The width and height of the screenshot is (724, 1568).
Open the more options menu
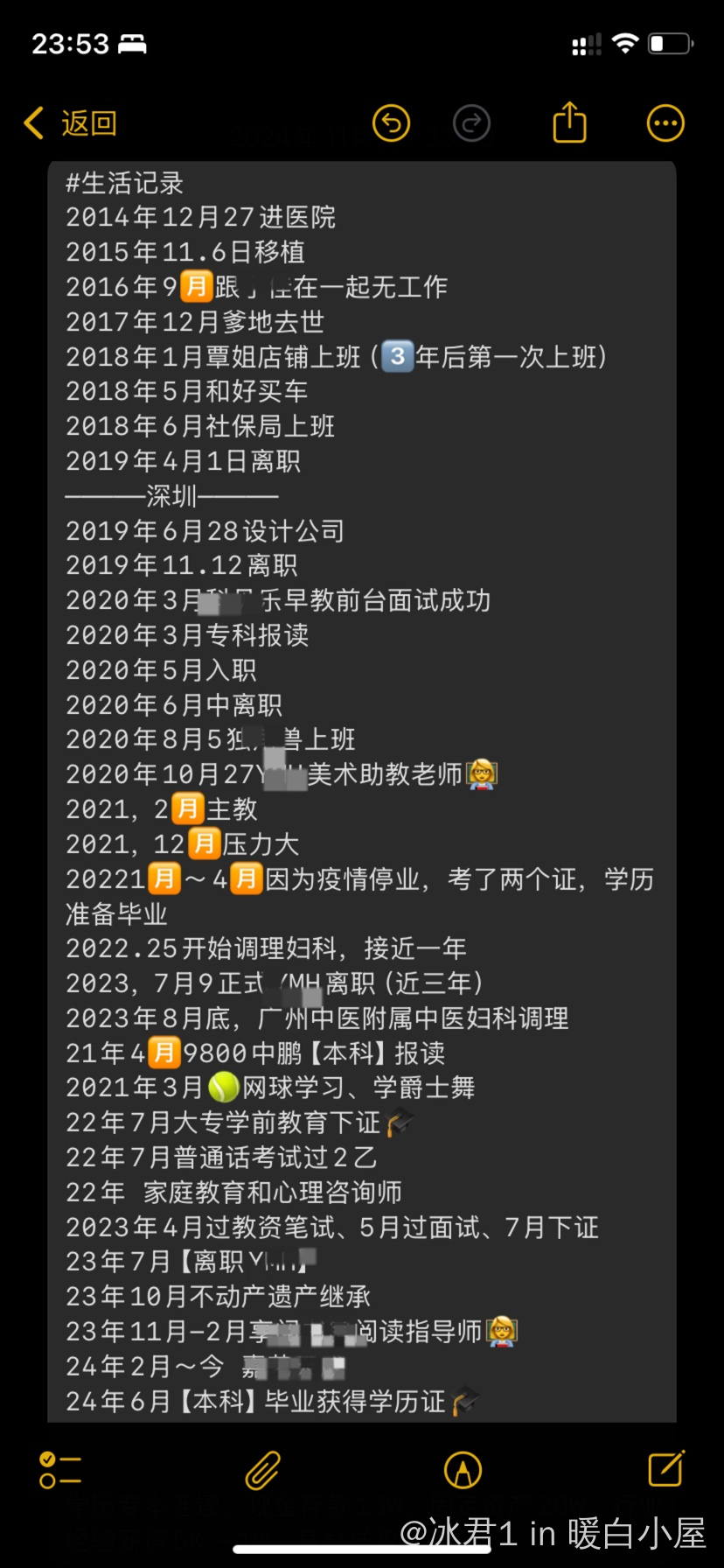tap(665, 123)
